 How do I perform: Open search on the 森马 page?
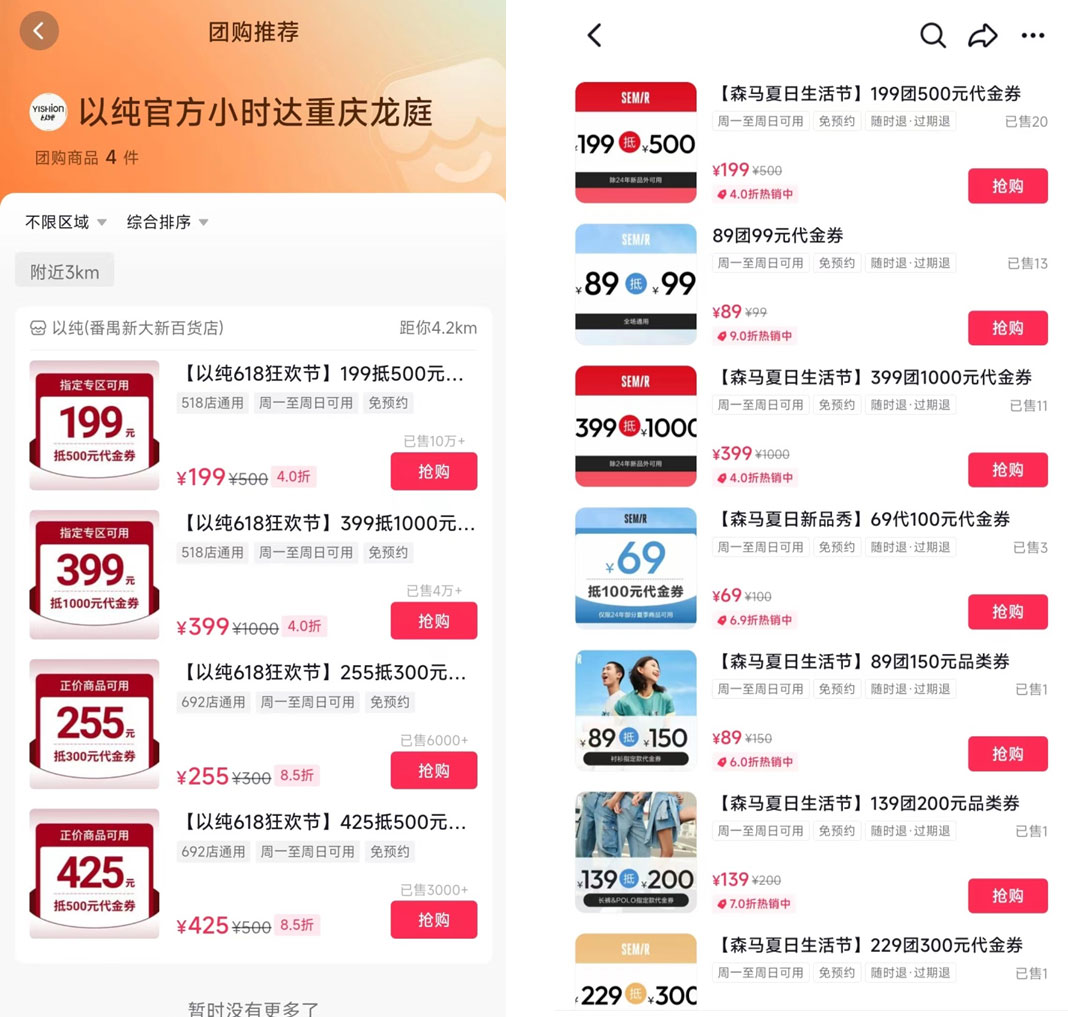pyautogui.click(x=932, y=36)
